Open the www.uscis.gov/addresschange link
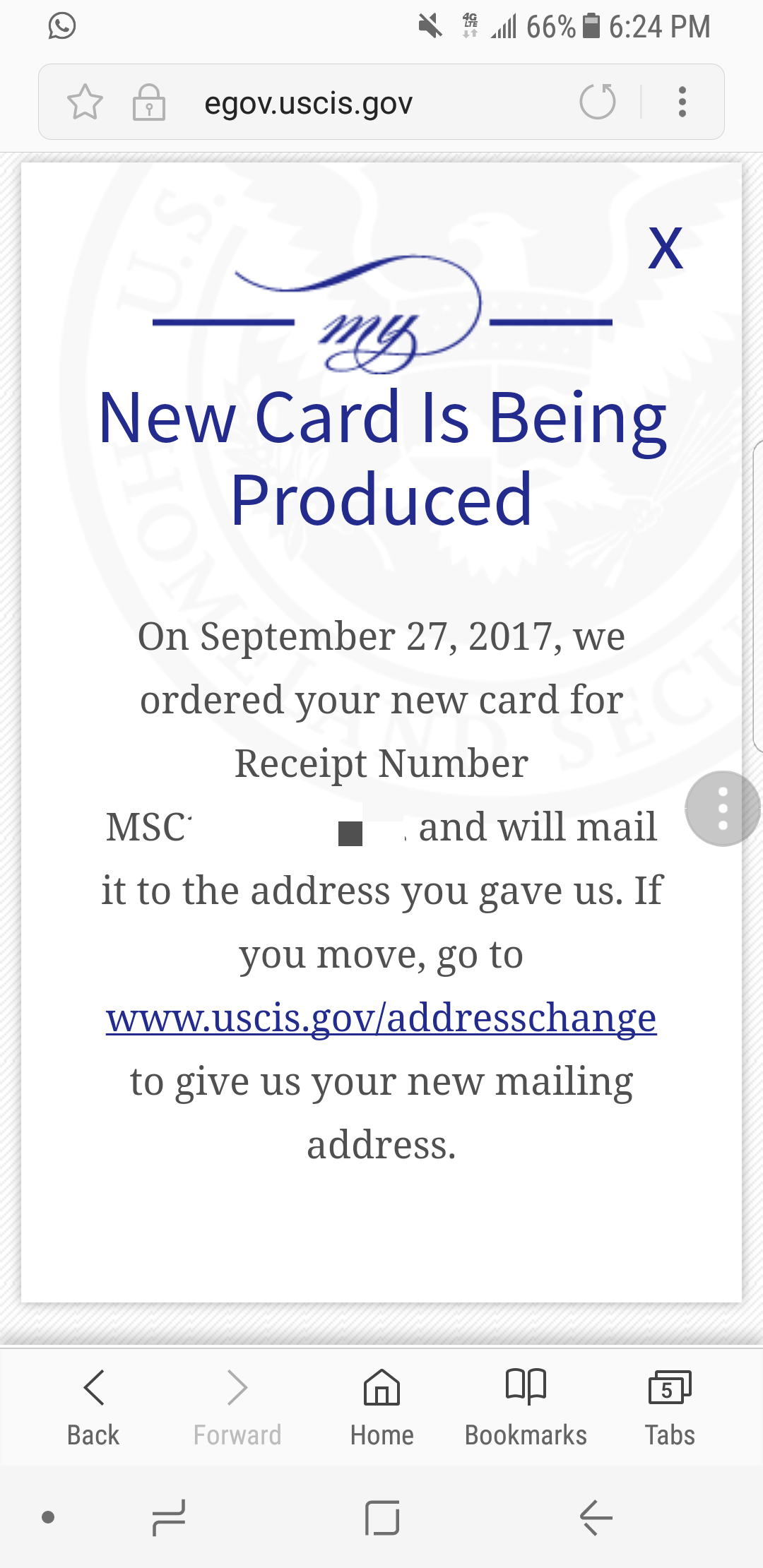The height and width of the screenshot is (1568, 763). click(x=381, y=1018)
